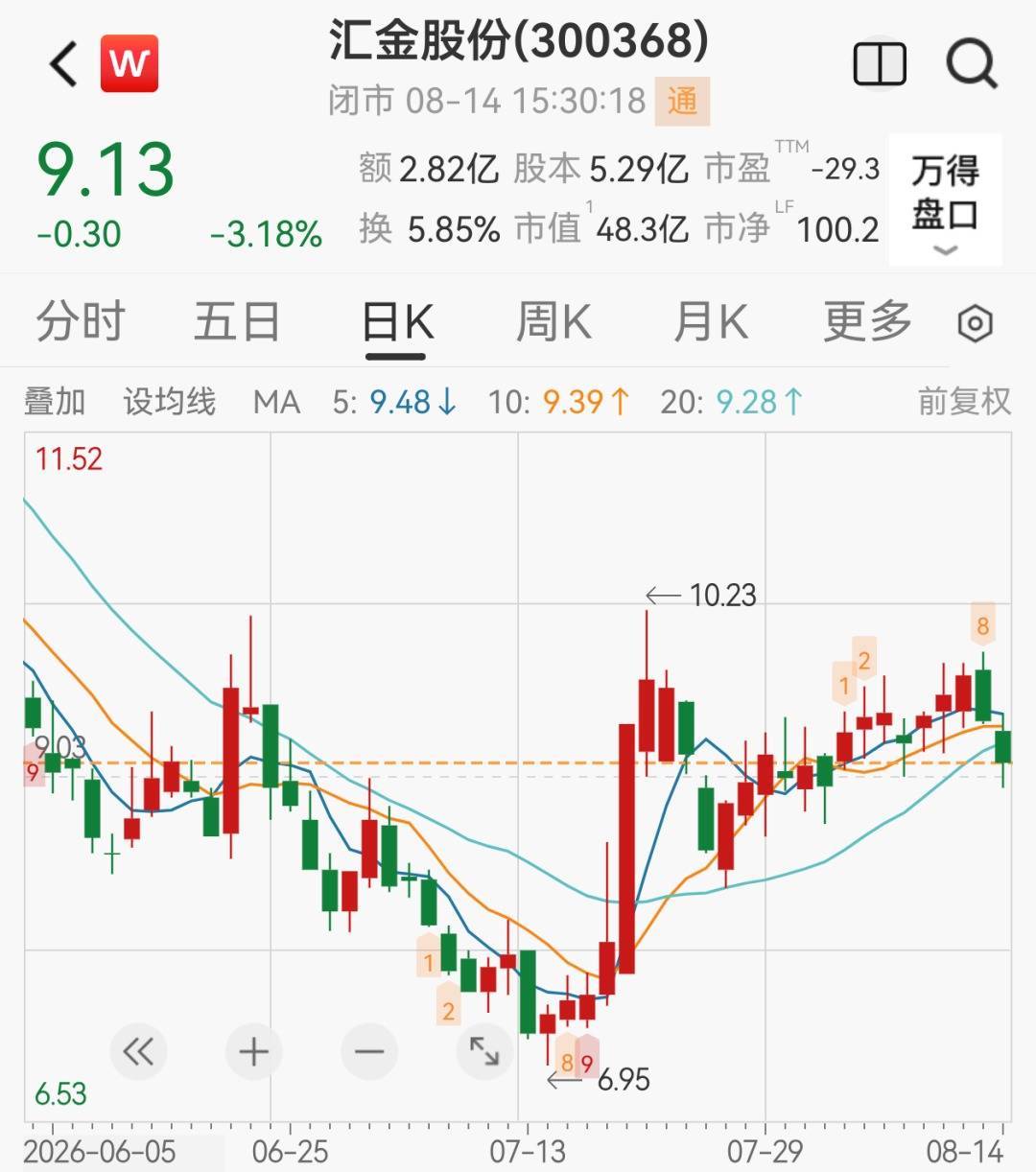Select the 日K chart tab
The height and width of the screenshot is (1172, 1036).
coord(397,323)
